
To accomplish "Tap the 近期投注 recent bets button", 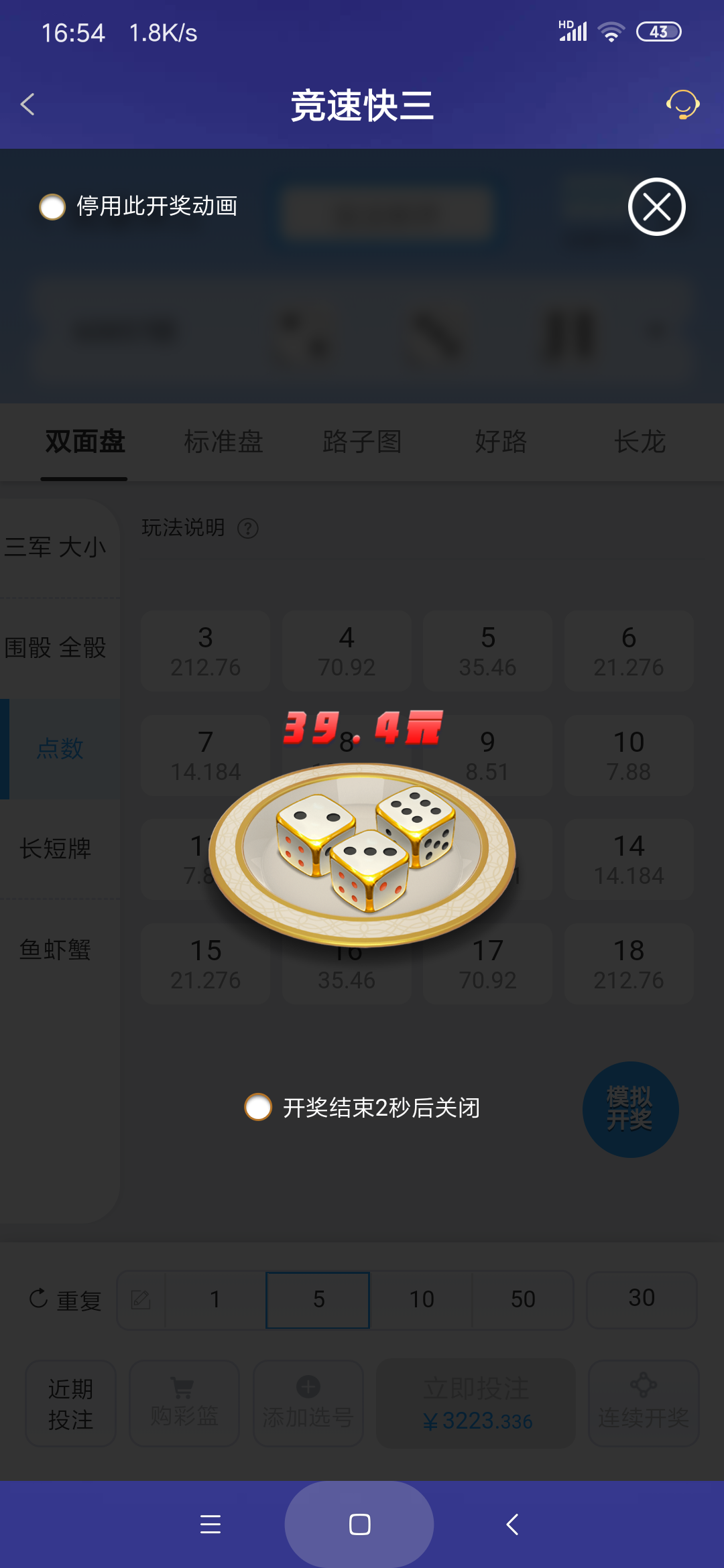I will (69, 1404).
